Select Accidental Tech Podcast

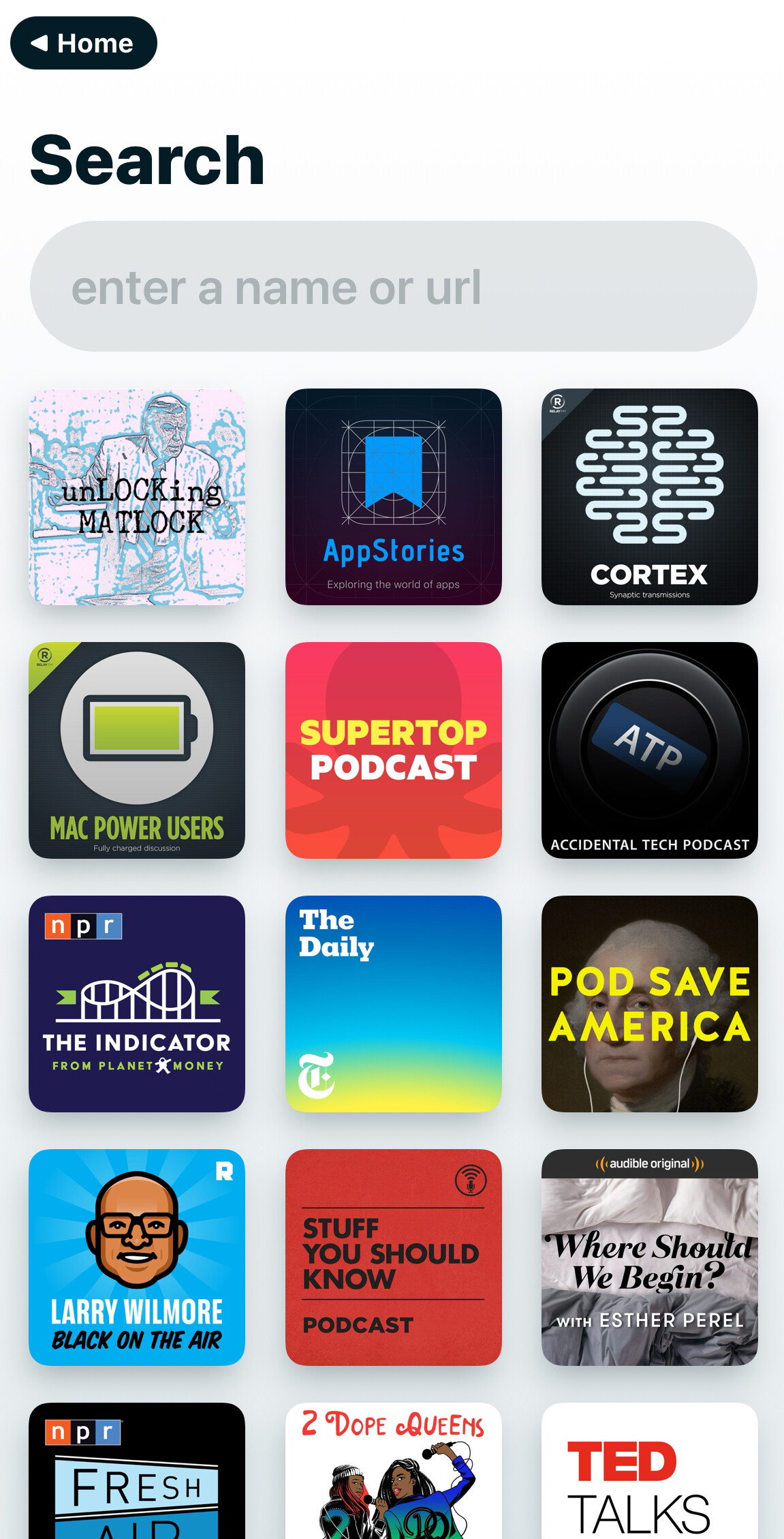649,750
